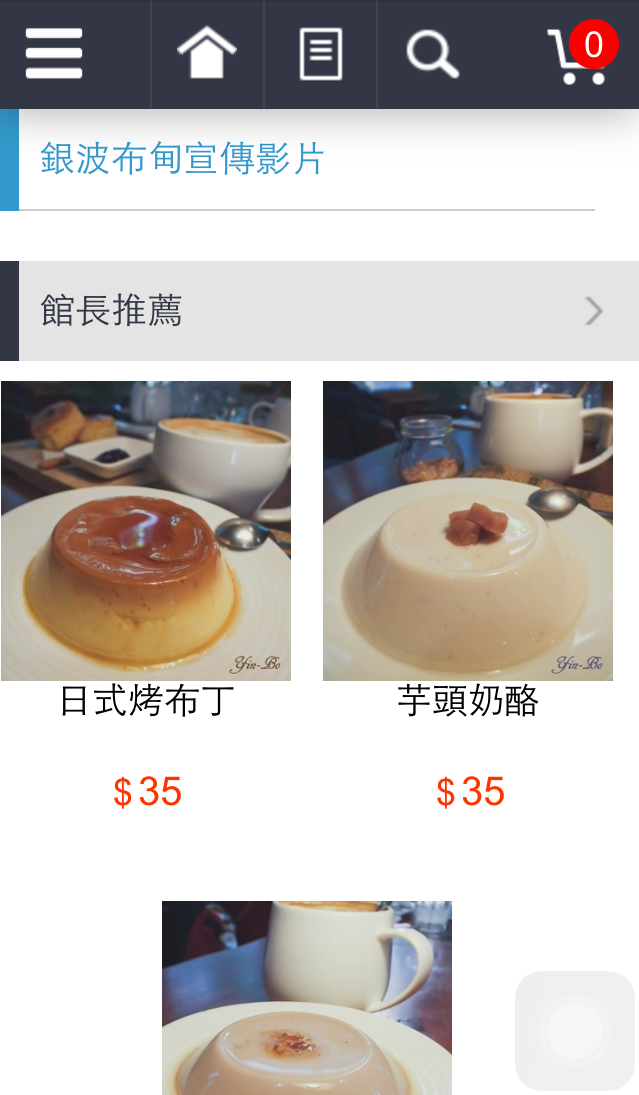View the shopping cart
This screenshot has height=1095, width=639.
click(578, 56)
